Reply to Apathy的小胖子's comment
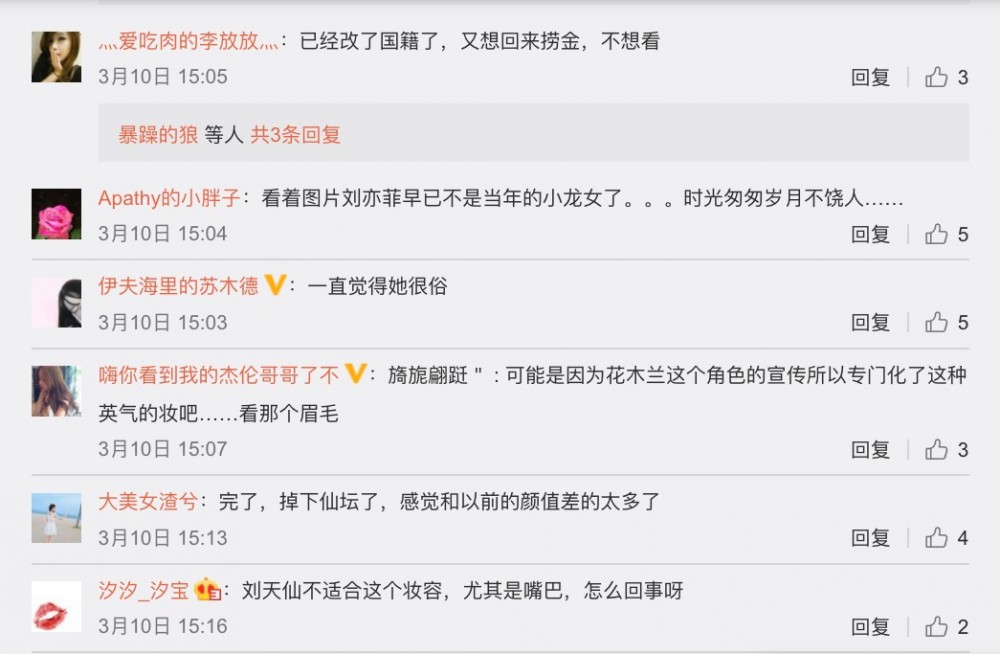 tap(870, 234)
